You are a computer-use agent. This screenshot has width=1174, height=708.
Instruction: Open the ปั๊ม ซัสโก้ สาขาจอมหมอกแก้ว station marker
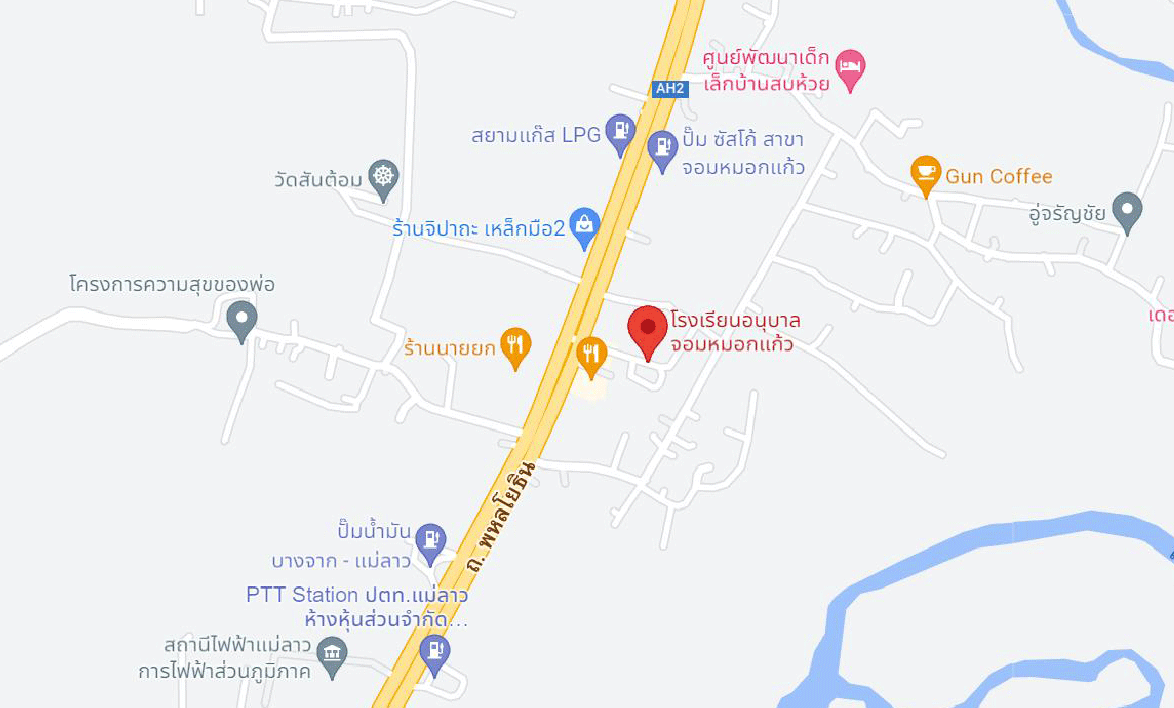click(662, 148)
